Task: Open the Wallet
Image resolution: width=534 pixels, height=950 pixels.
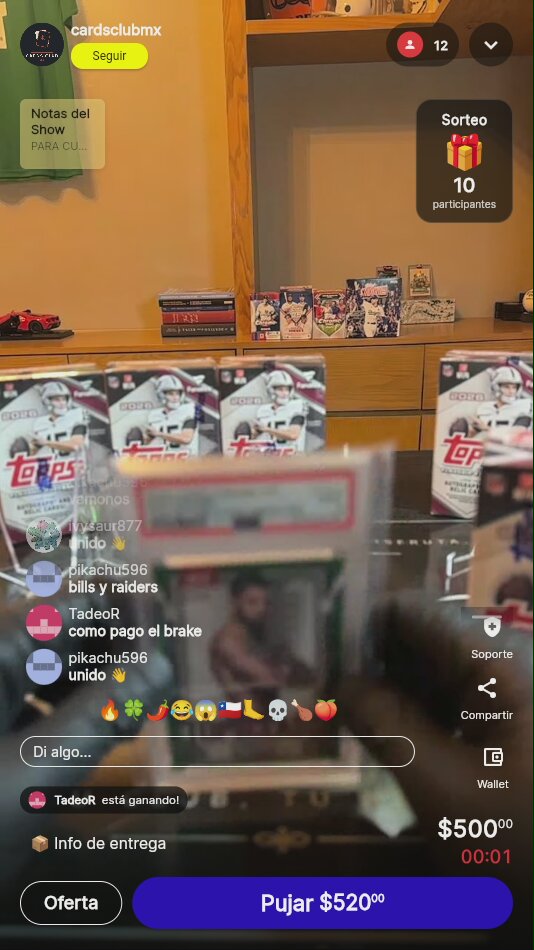Action: coord(493,768)
